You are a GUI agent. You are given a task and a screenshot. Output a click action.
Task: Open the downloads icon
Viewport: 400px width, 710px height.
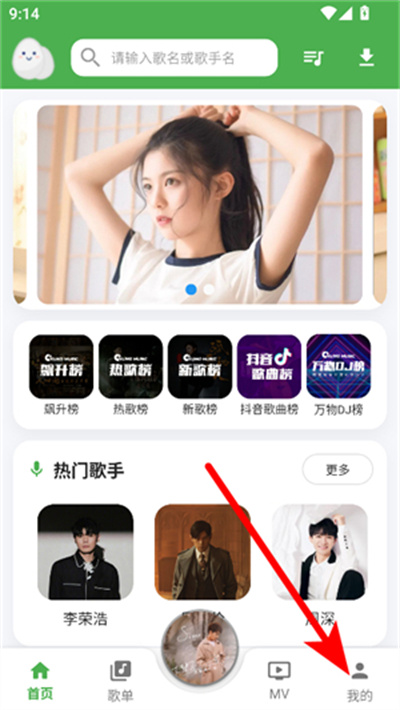366,58
